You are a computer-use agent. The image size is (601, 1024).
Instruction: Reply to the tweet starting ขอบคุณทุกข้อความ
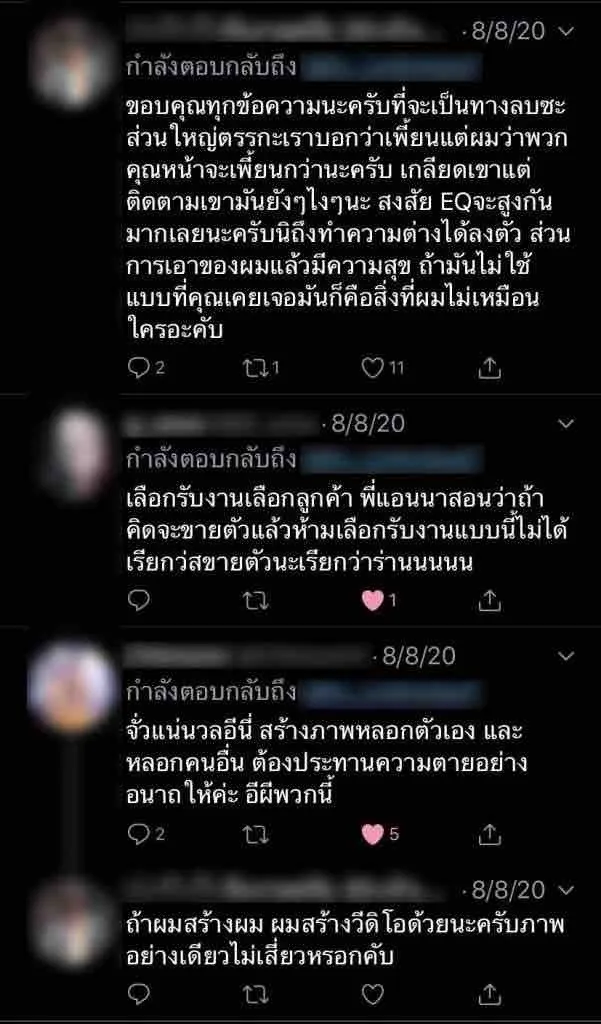138,368
